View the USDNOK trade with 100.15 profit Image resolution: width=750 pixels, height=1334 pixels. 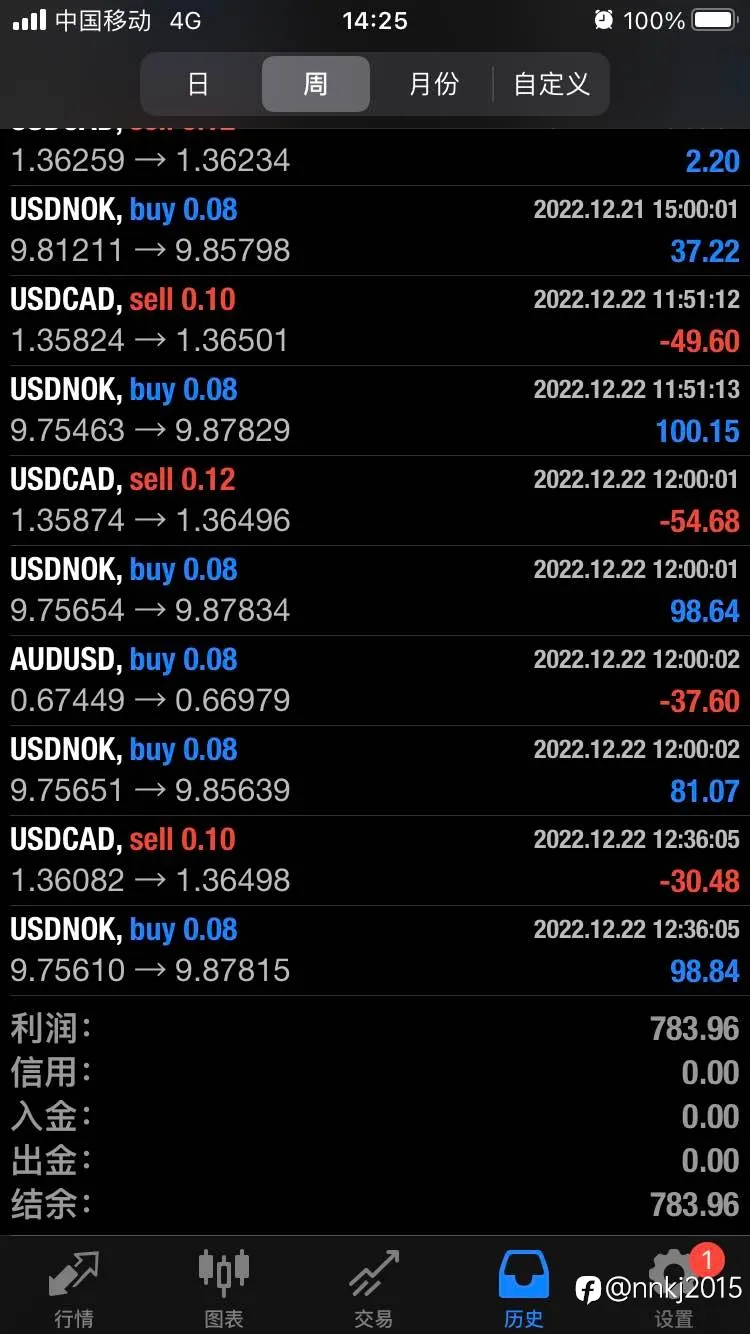(x=375, y=411)
